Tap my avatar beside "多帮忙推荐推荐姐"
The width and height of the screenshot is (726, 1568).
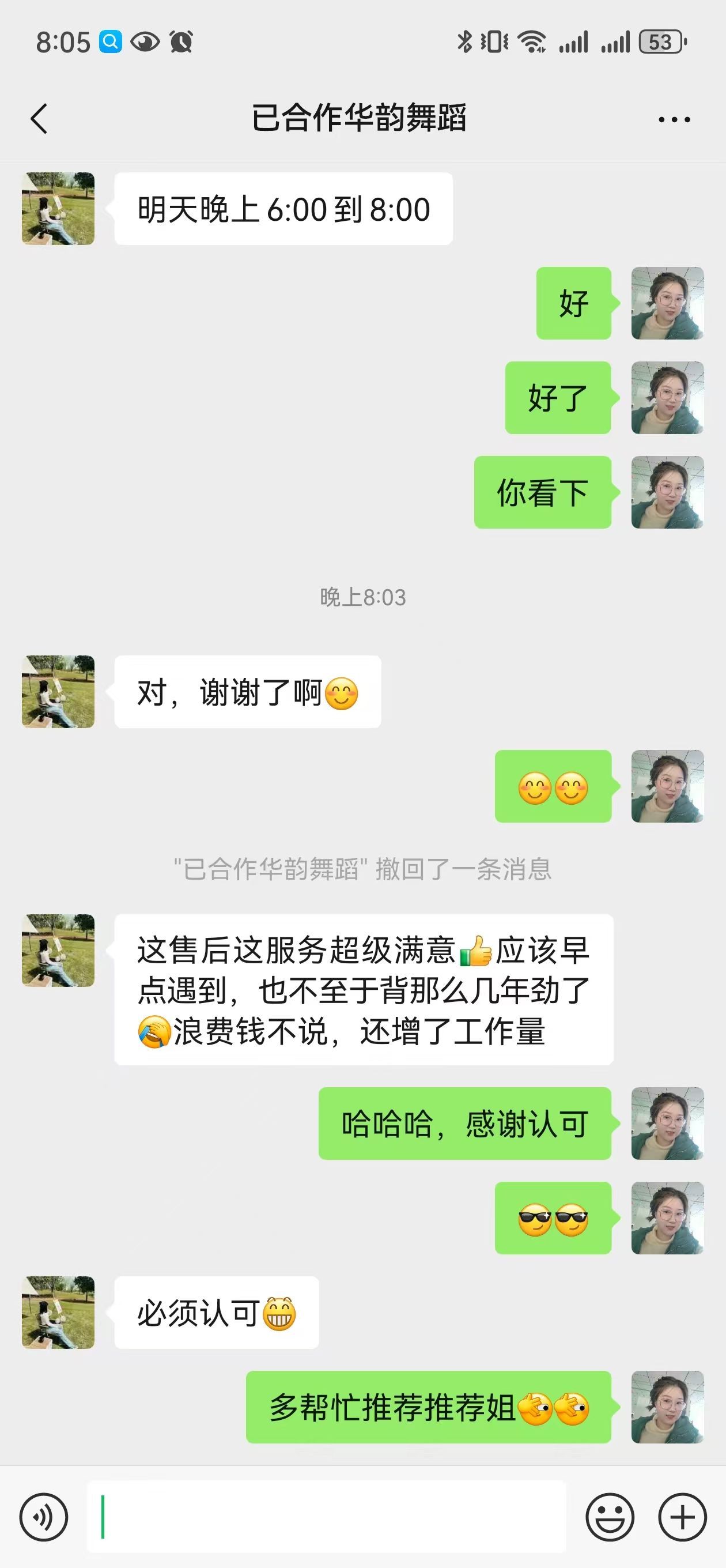pyautogui.click(x=667, y=1407)
